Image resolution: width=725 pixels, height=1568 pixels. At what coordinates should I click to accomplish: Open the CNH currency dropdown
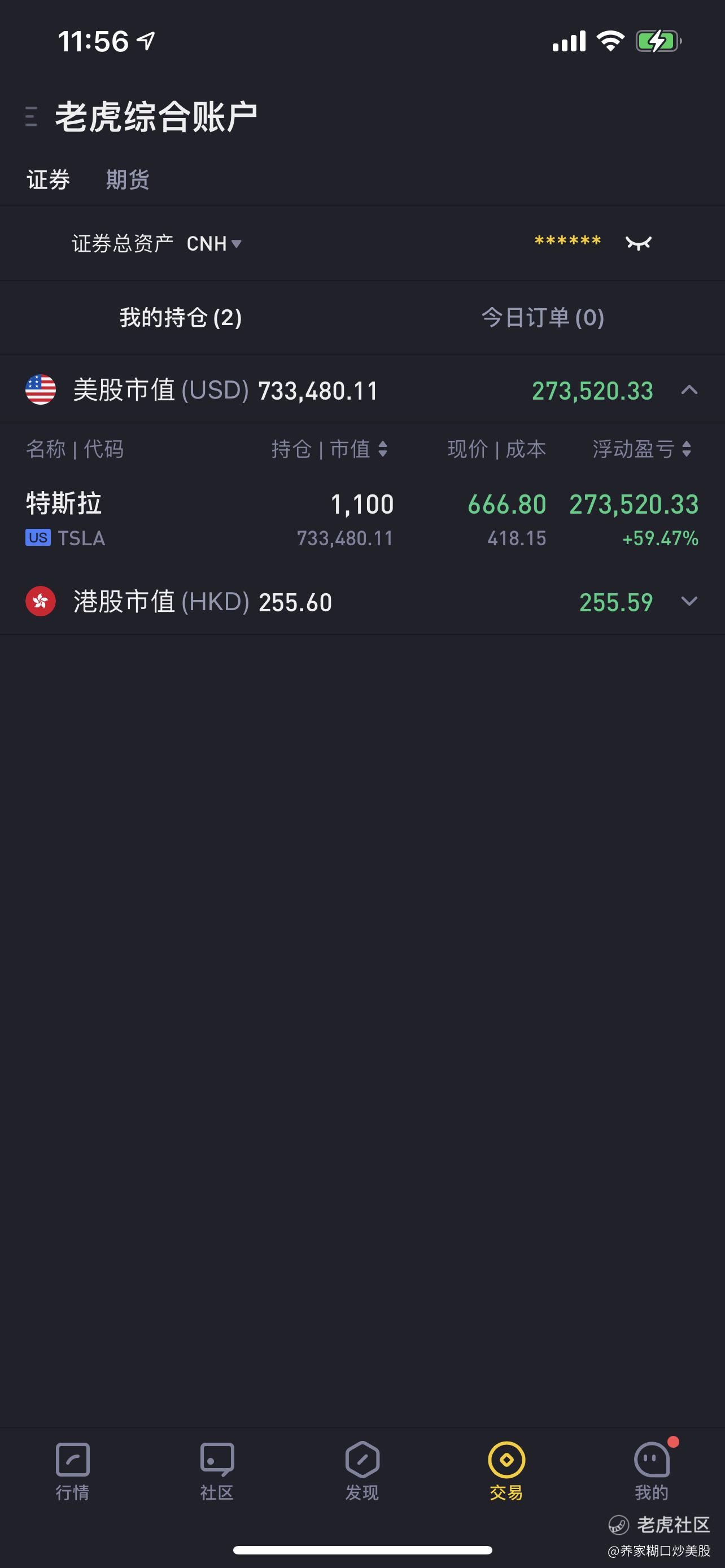coord(214,243)
